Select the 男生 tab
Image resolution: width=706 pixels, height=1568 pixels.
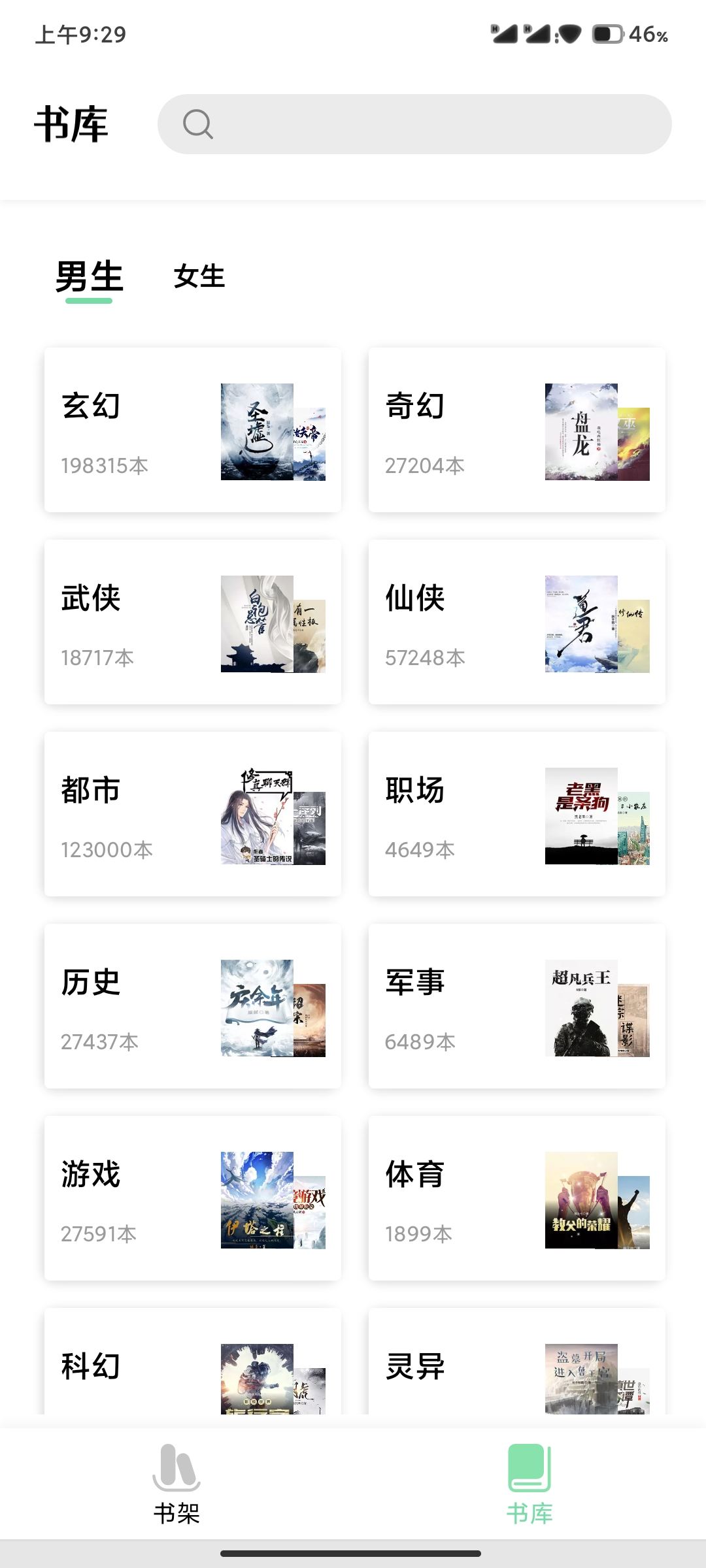pos(89,277)
